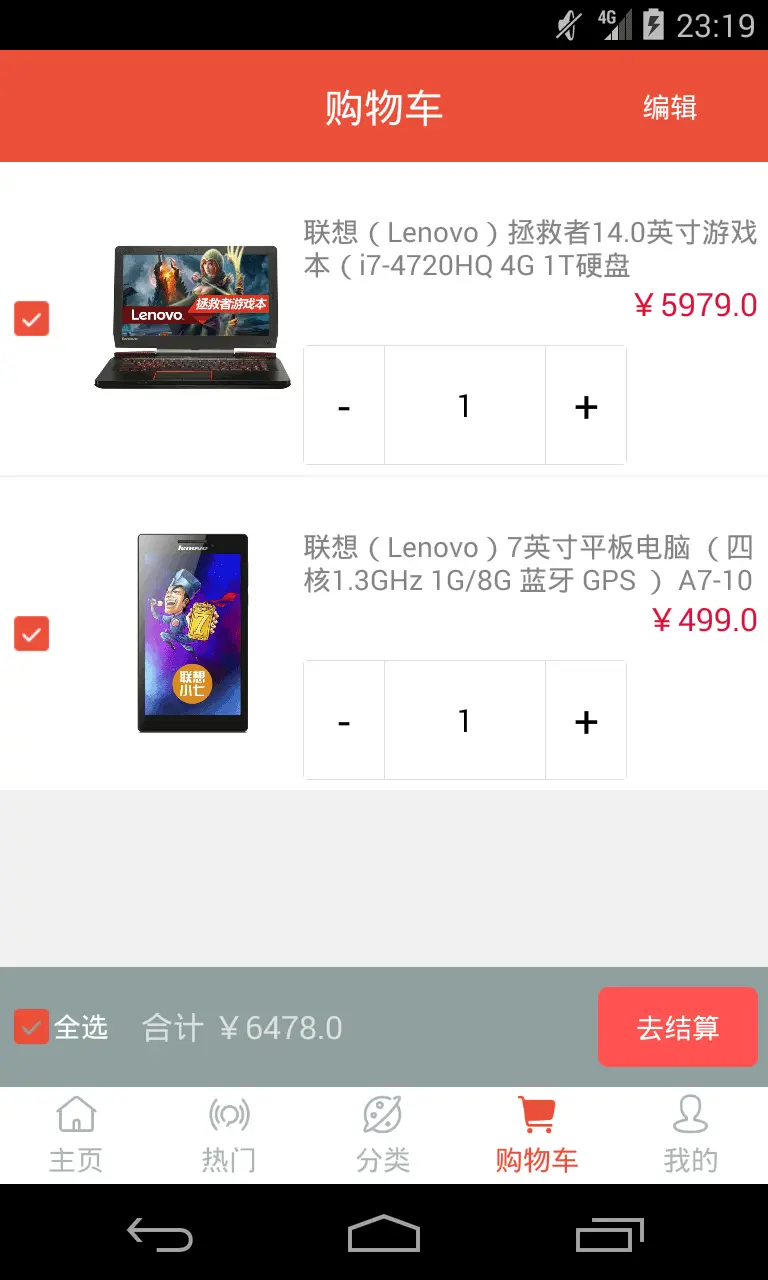
Task: Tap the 热门 hot items icon
Action: pyautogui.click(x=230, y=1135)
